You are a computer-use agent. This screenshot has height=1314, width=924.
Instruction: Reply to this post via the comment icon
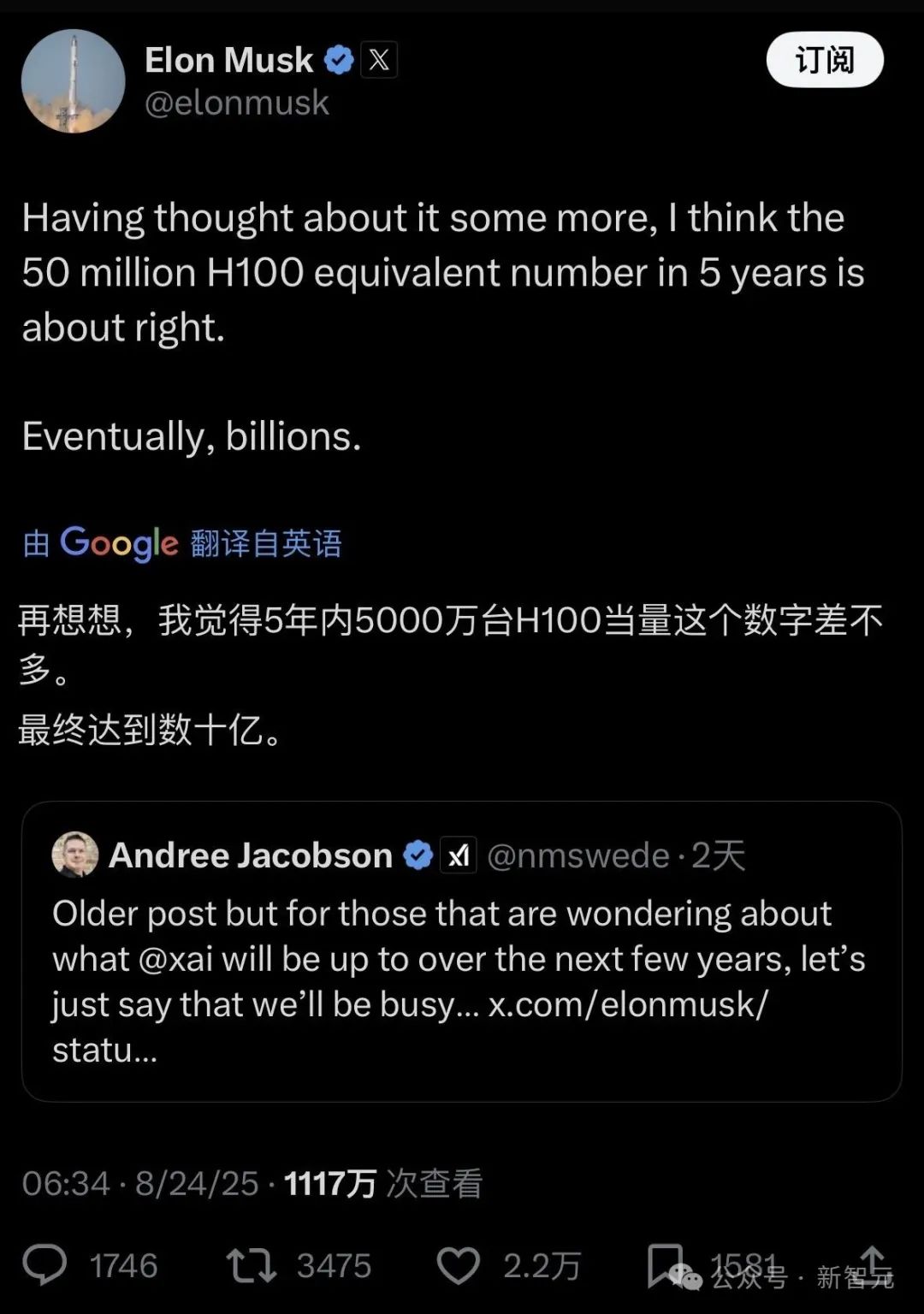pyautogui.click(x=44, y=1264)
